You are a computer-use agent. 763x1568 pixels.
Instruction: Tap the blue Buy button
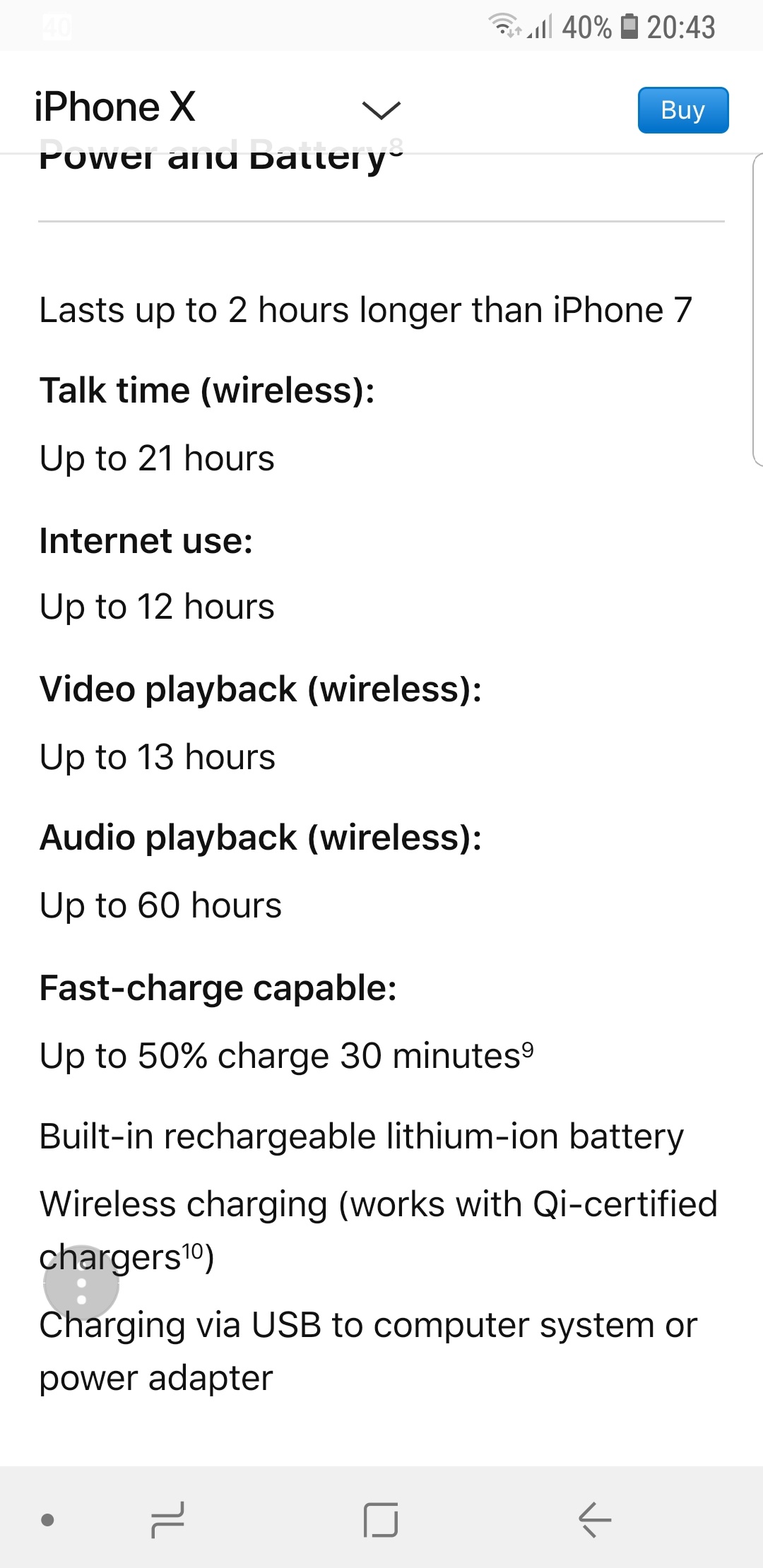click(682, 110)
